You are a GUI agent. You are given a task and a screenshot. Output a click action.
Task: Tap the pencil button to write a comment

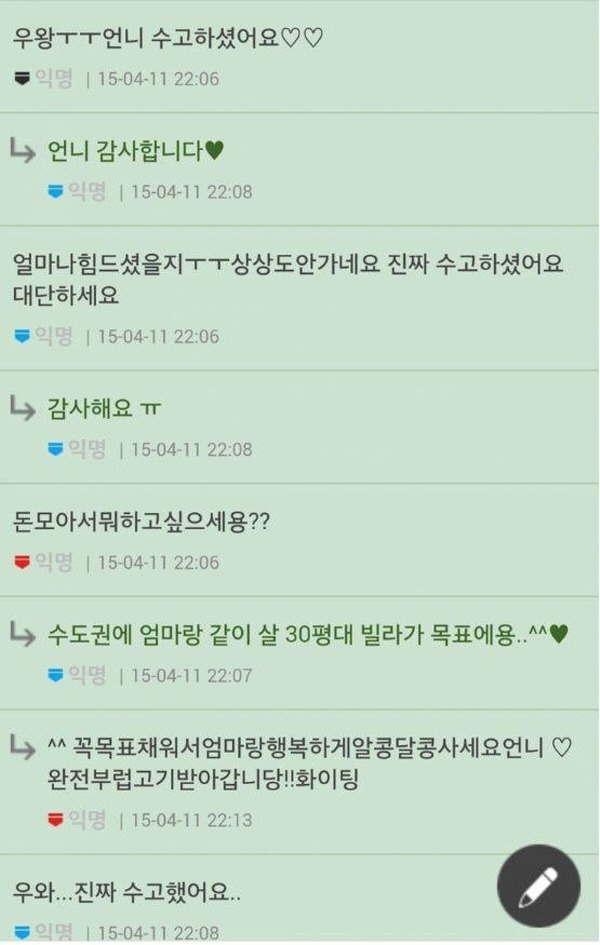pyautogui.click(x=538, y=886)
